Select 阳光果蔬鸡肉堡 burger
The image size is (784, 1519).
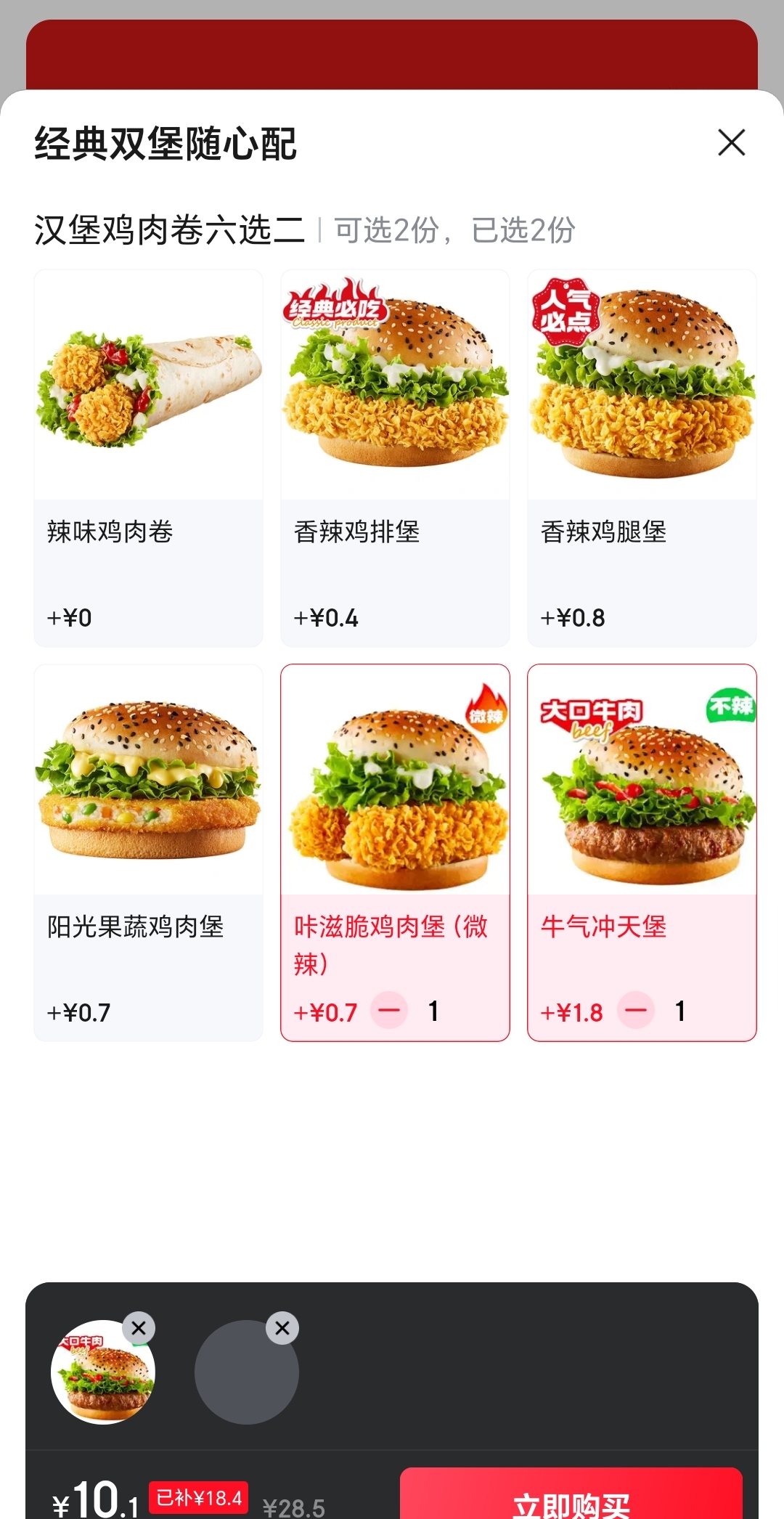click(148, 852)
